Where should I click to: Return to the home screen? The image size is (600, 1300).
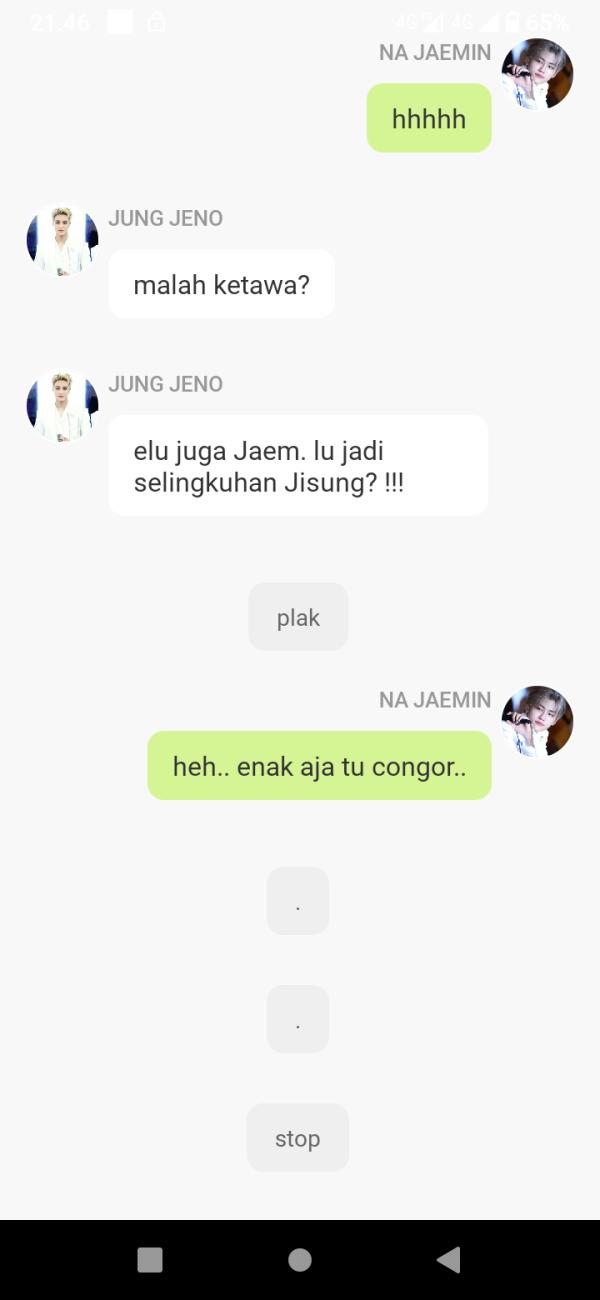point(299,1260)
